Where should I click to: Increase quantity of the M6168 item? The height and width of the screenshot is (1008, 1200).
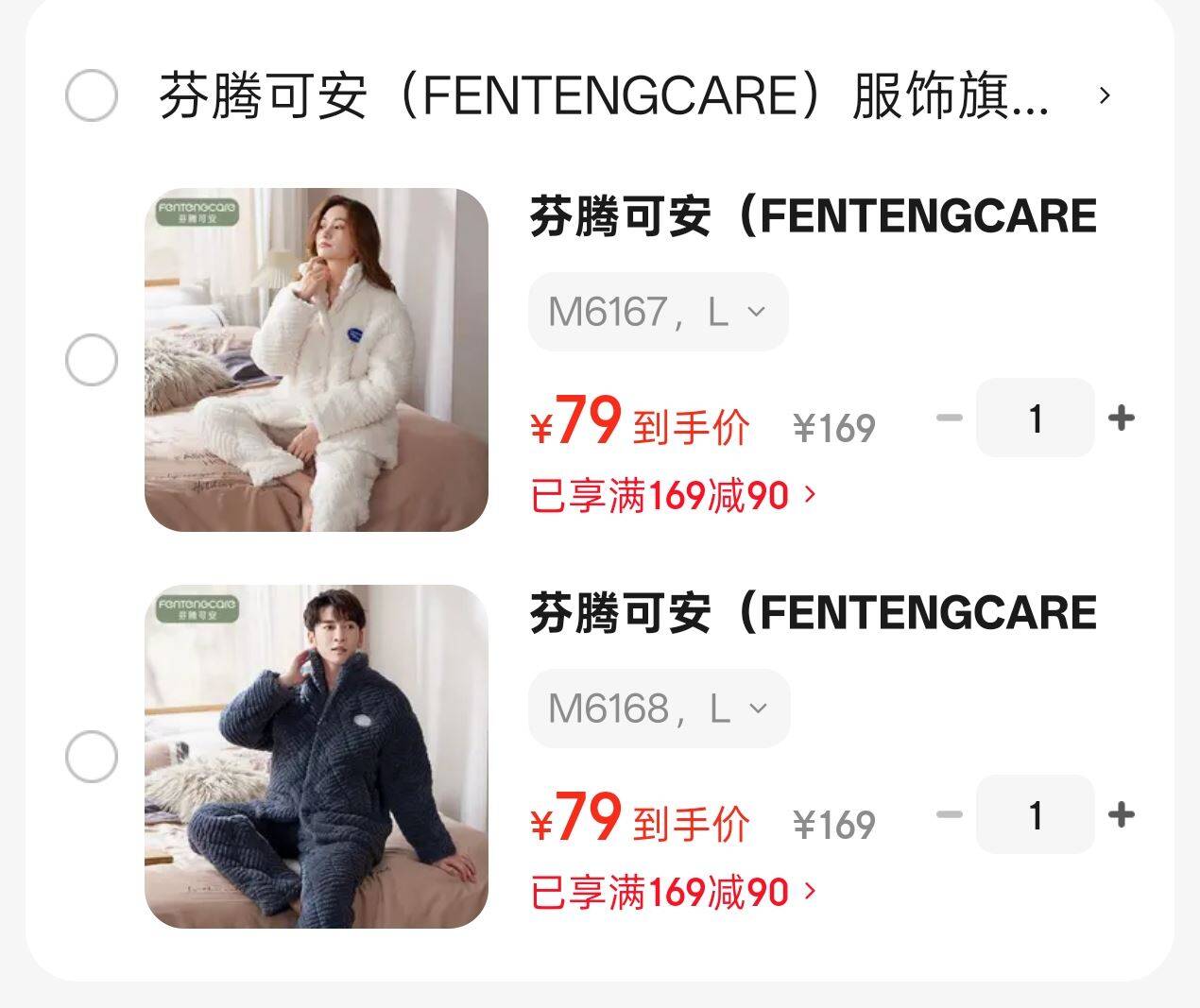[1121, 814]
